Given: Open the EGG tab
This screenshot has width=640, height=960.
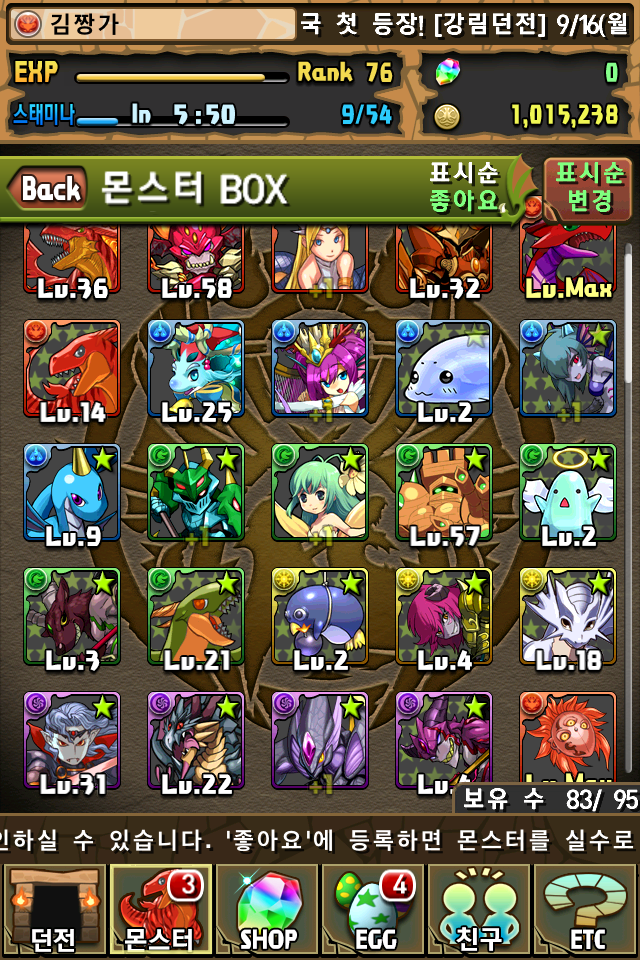Looking at the screenshot, I should click(372, 910).
